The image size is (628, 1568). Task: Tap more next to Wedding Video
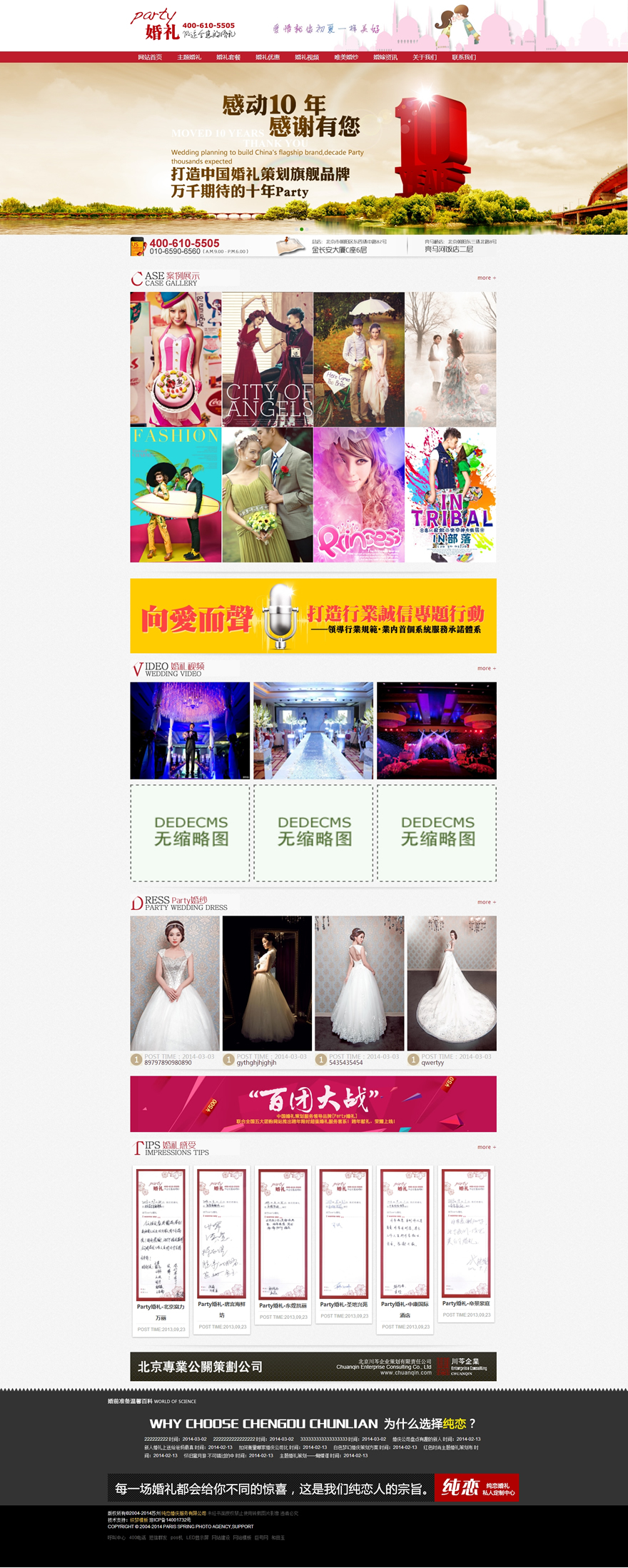[486, 669]
